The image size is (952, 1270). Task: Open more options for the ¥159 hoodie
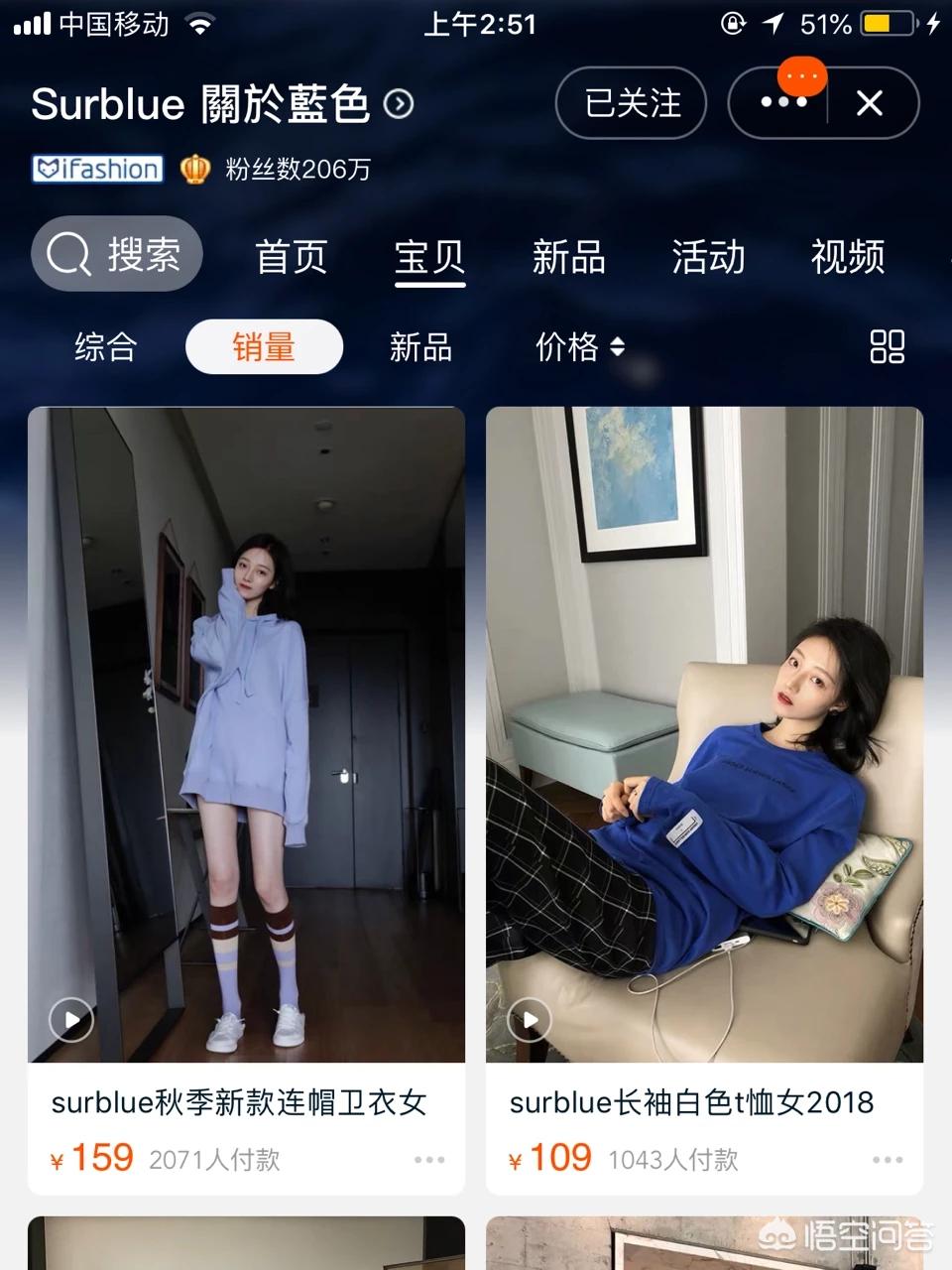[x=429, y=1159]
